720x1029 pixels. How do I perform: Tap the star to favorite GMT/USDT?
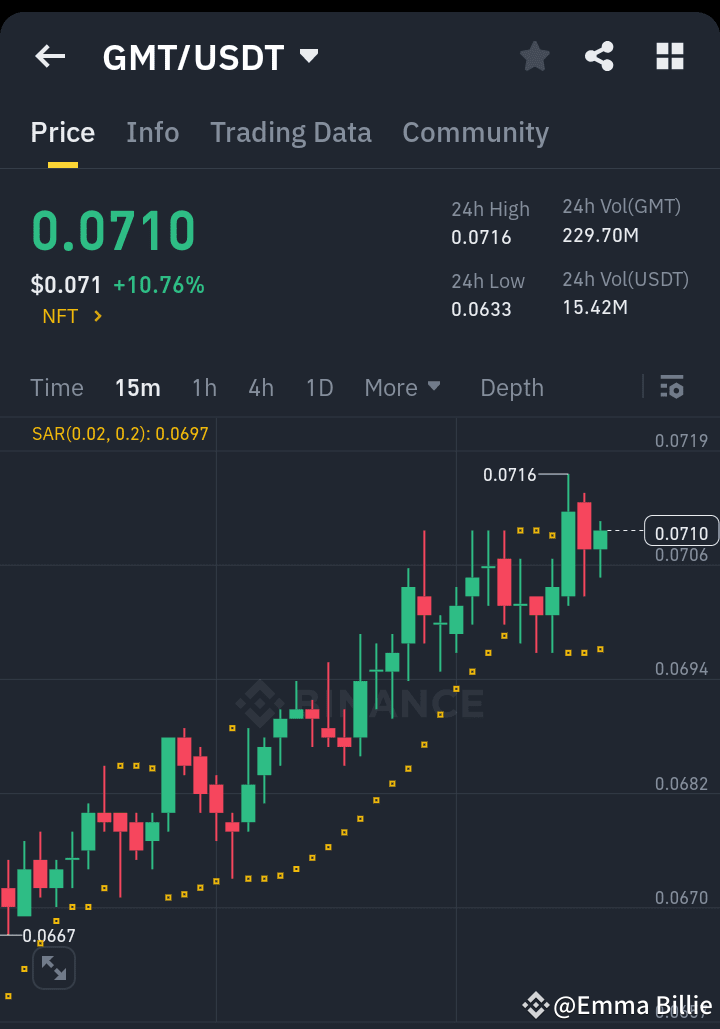click(534, 56)
